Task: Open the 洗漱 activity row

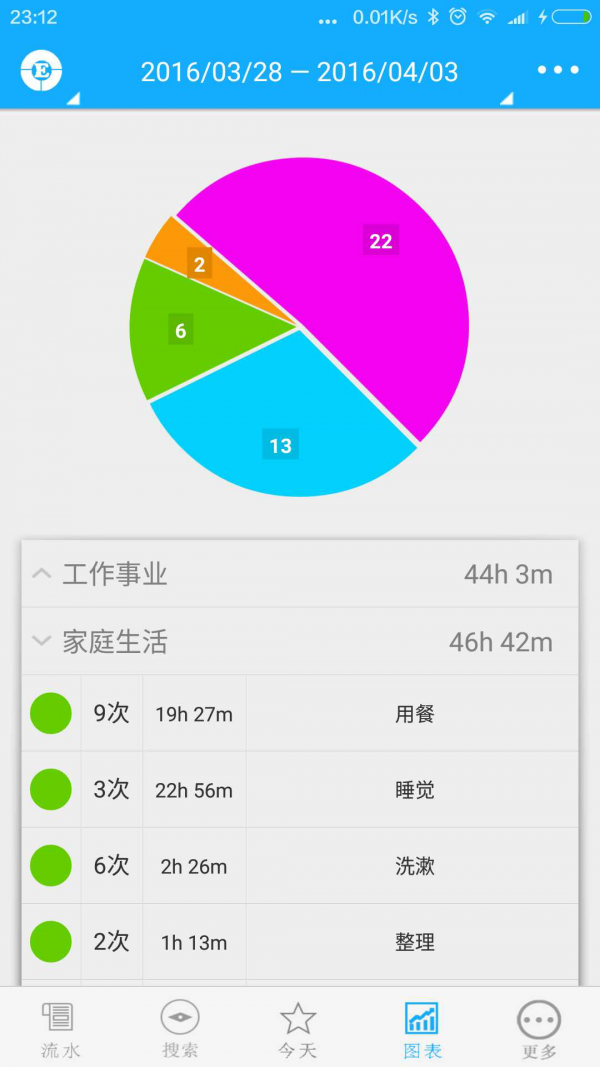Action: [300, 866]
